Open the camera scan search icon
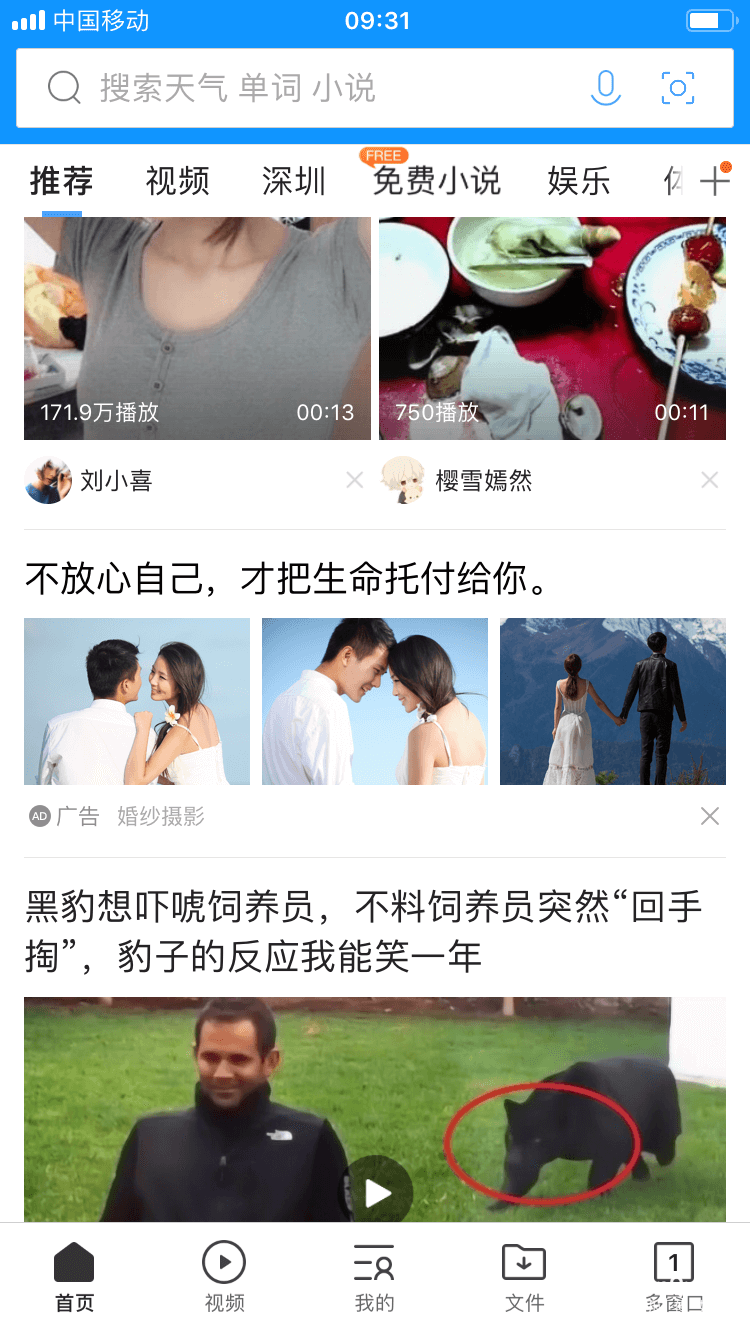Screen dimensions: 750x1334 [678, 88]
